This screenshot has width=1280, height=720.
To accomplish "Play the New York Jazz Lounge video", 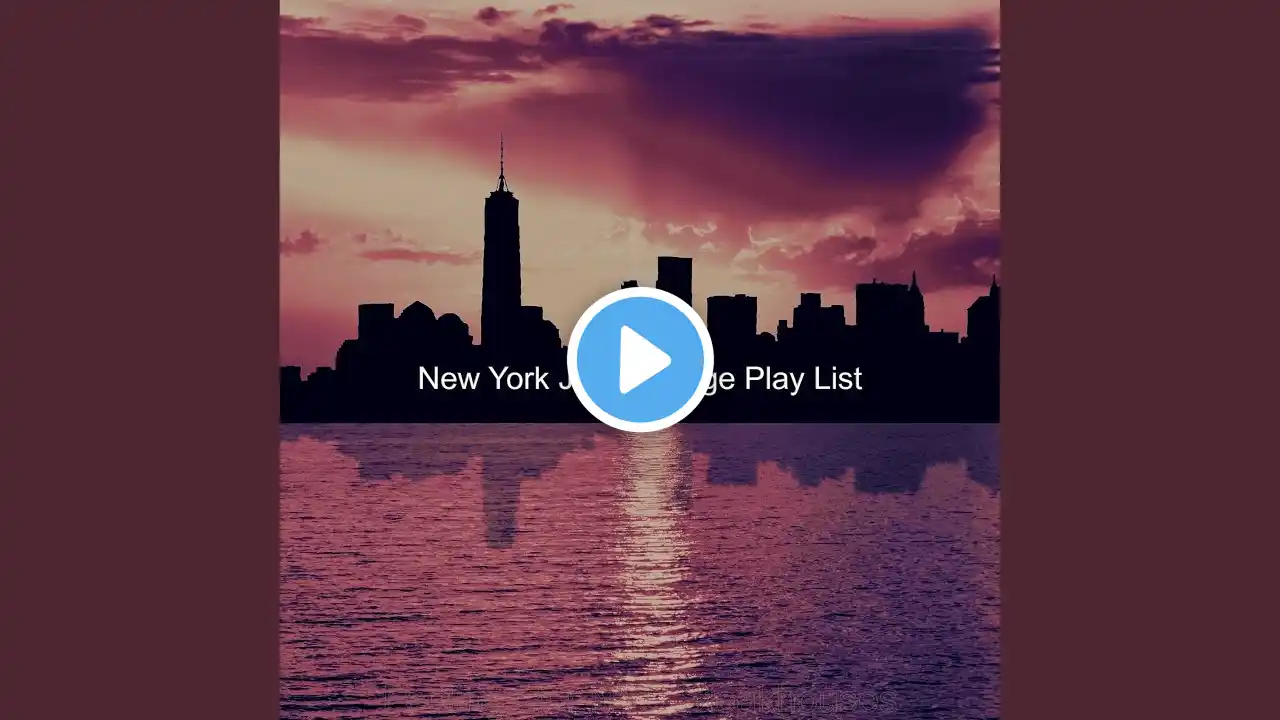I will tap(640, 360).
